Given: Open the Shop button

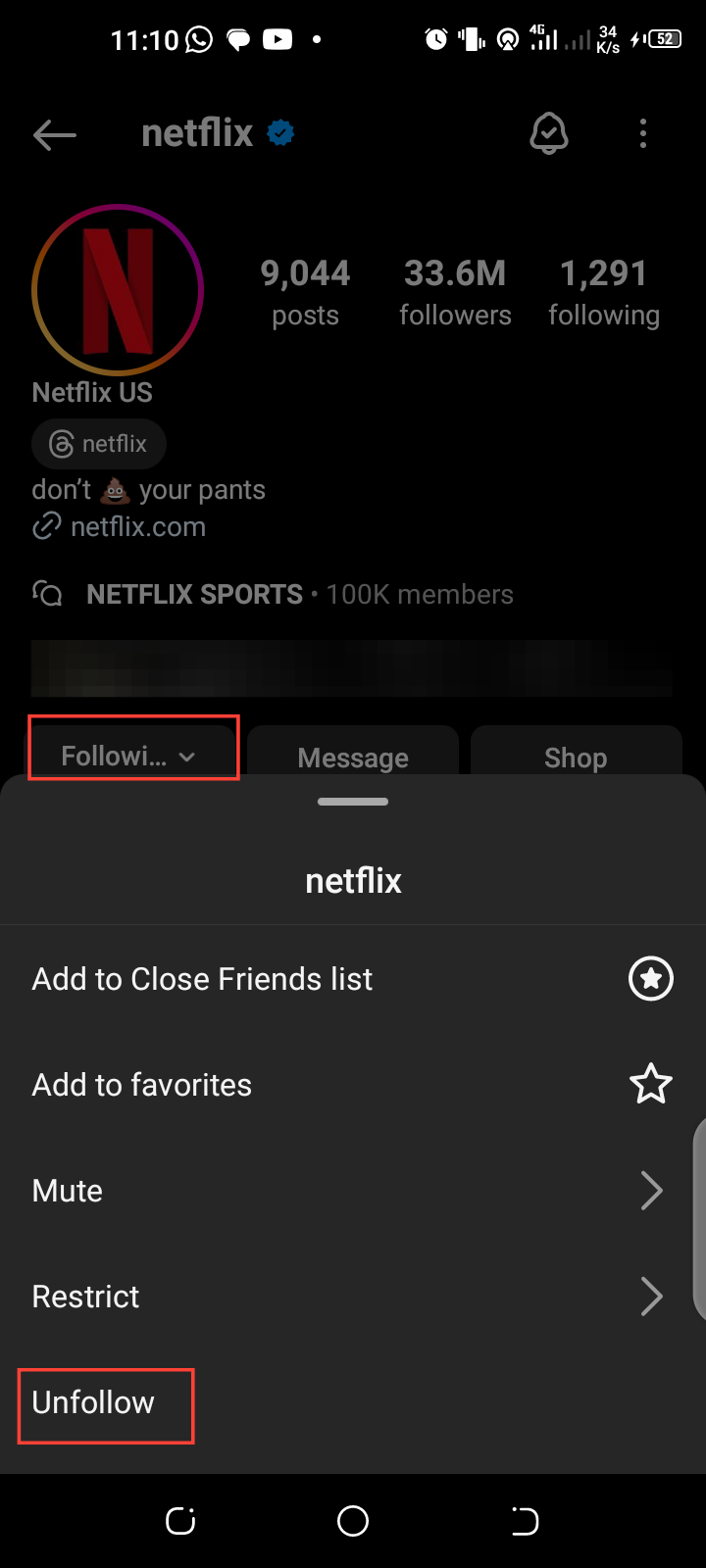Looking at the screenshot, I should coord(576,757).
